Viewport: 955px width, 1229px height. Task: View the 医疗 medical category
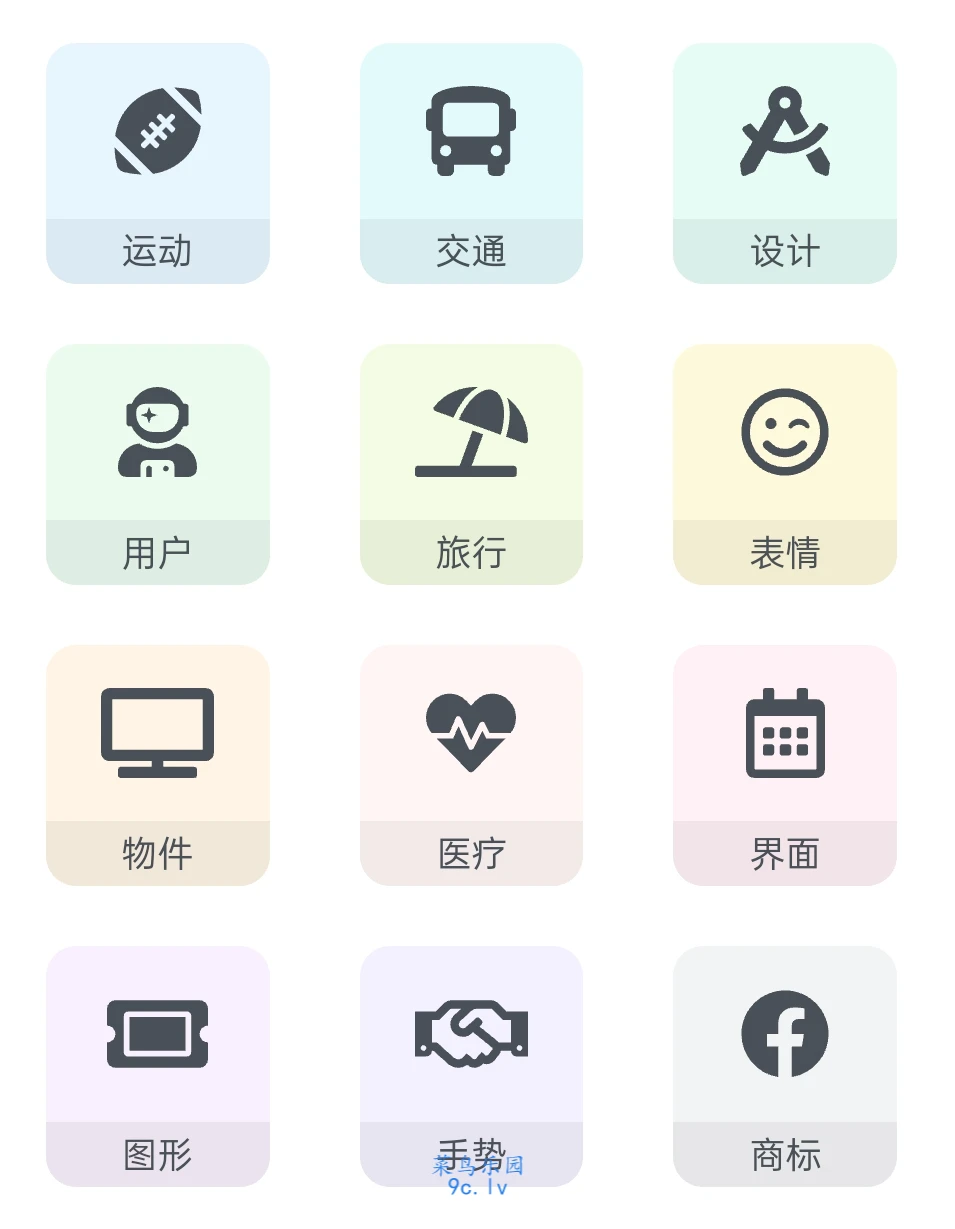tap(471, 765)
